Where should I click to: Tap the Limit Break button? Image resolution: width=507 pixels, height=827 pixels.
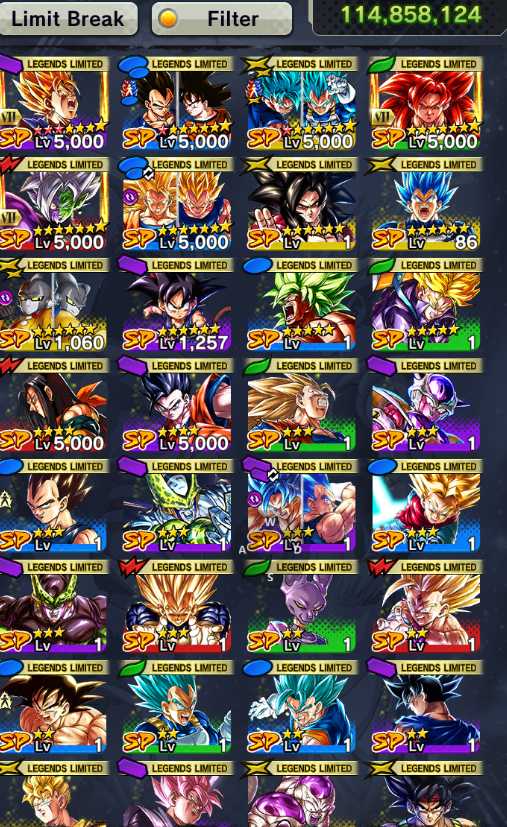coord(68,19)
